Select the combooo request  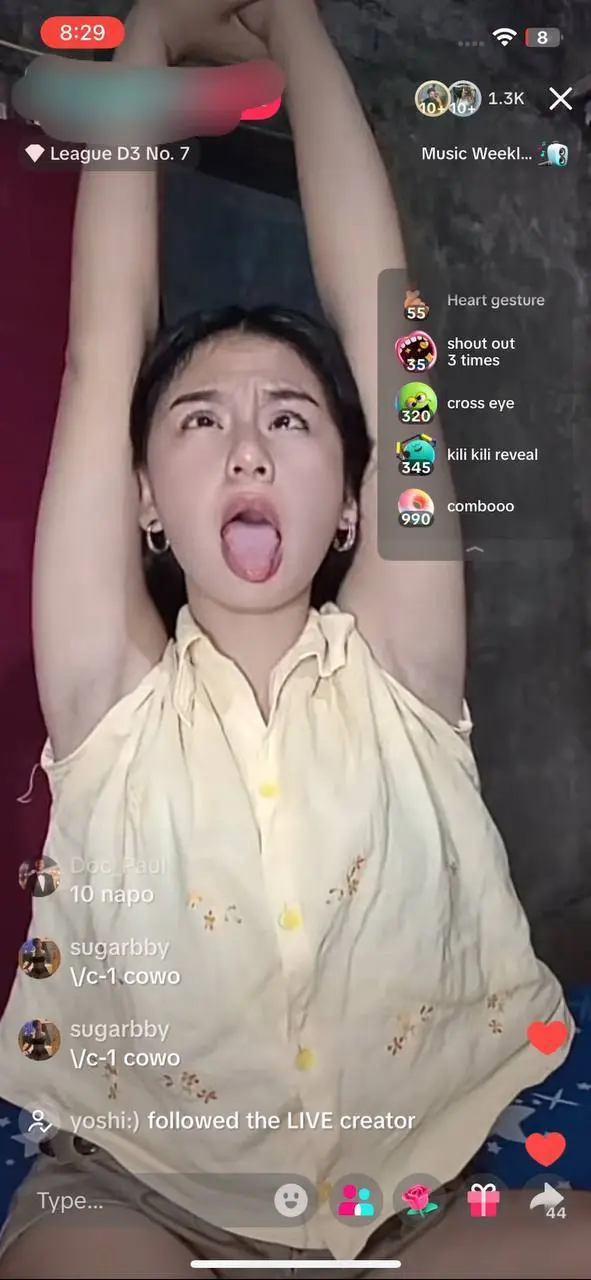tap(474, 507)
